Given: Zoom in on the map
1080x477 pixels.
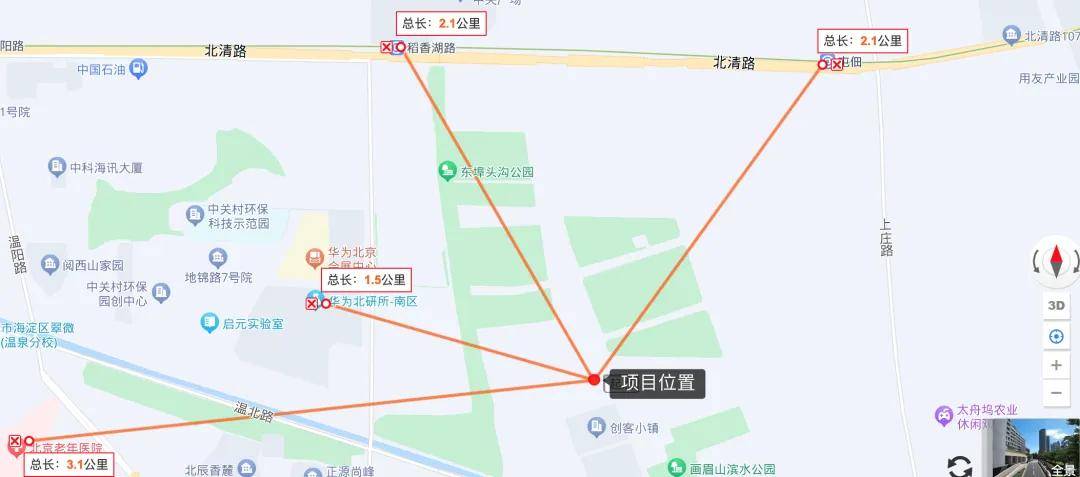Looking at the screenshot, I should [1056, 365].
